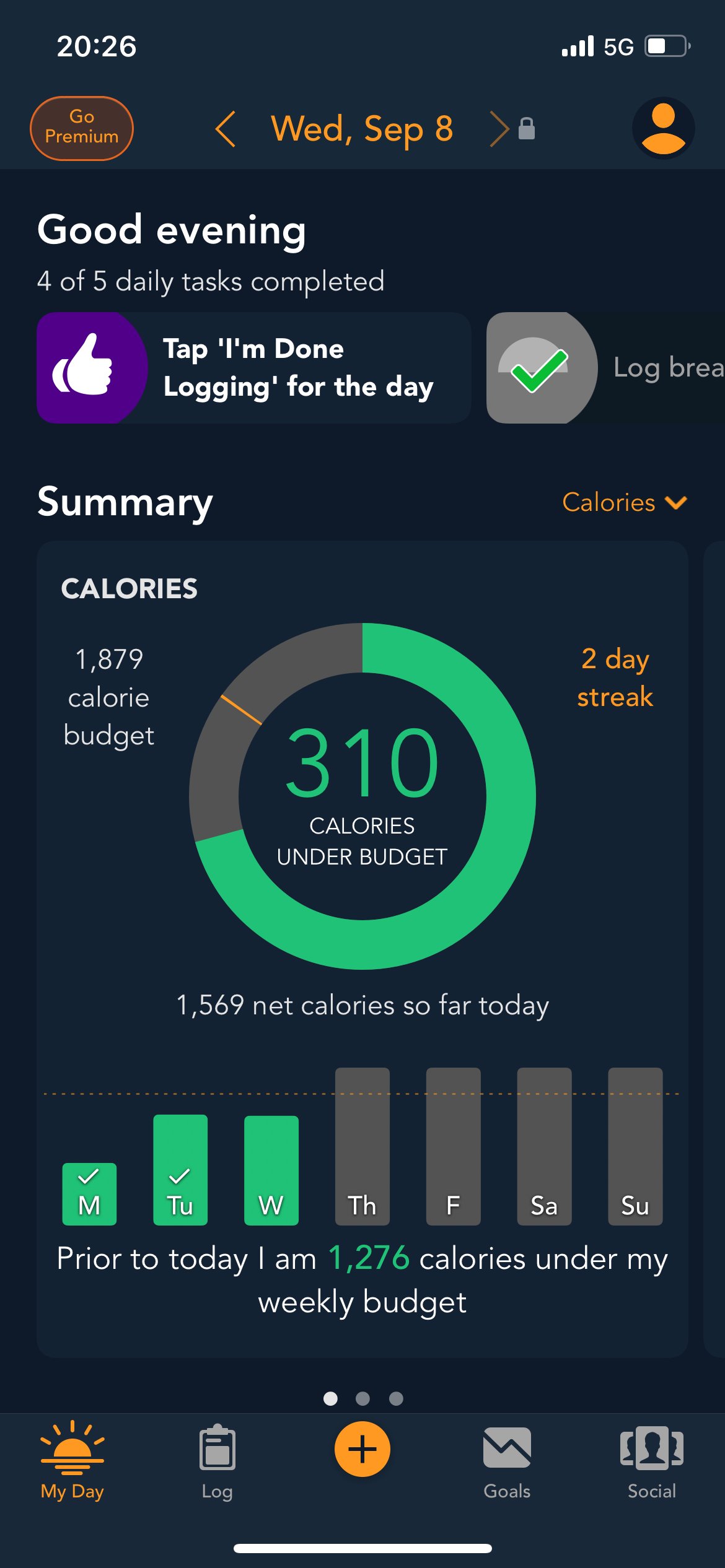Open the 'I'm Done Logging' task card
Image resolution: width=725 pixels, height=1568 pixels.
[254, 368]
